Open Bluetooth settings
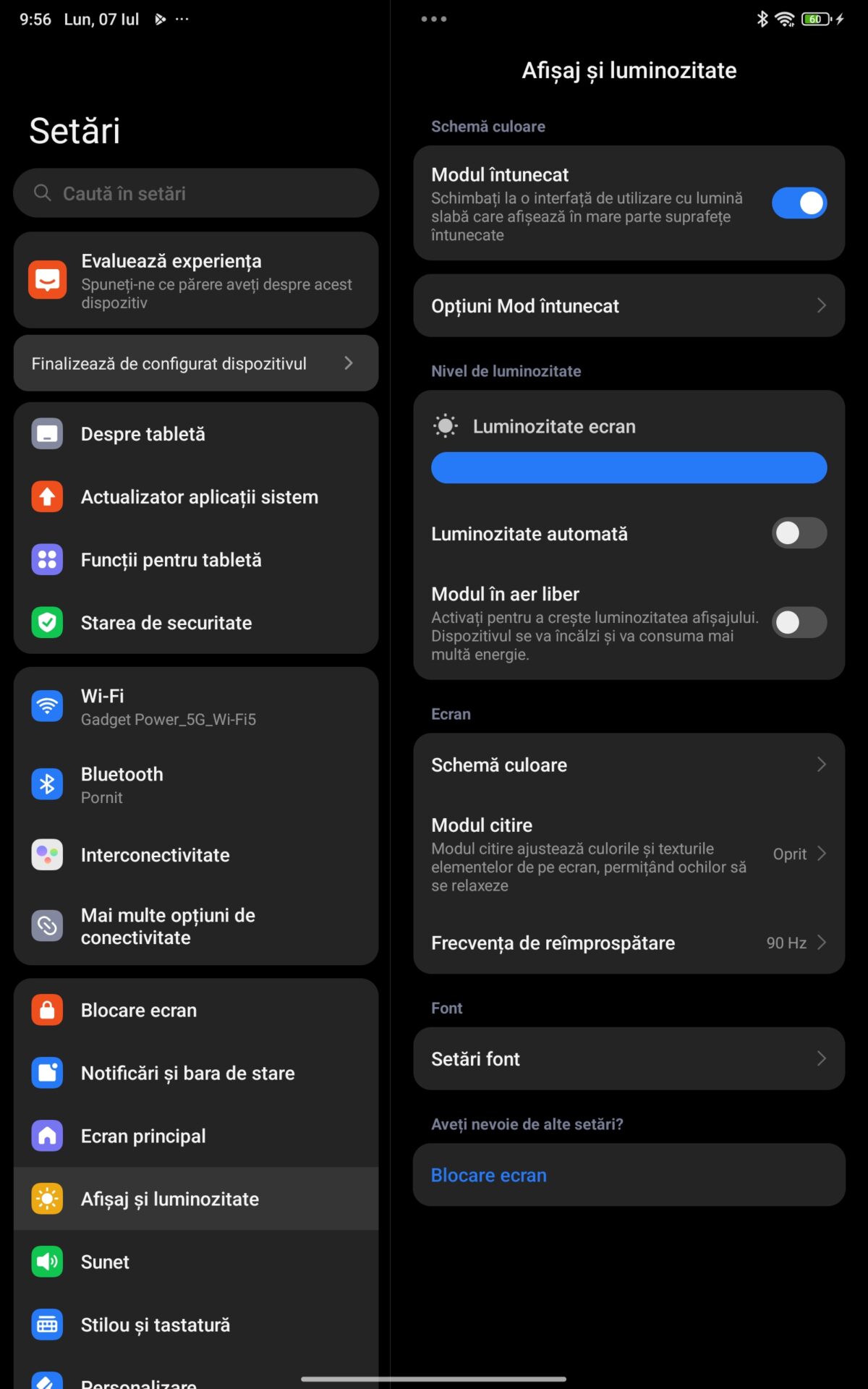The image size is (868, 1389). pyautogui.click(x=195, y=785)
